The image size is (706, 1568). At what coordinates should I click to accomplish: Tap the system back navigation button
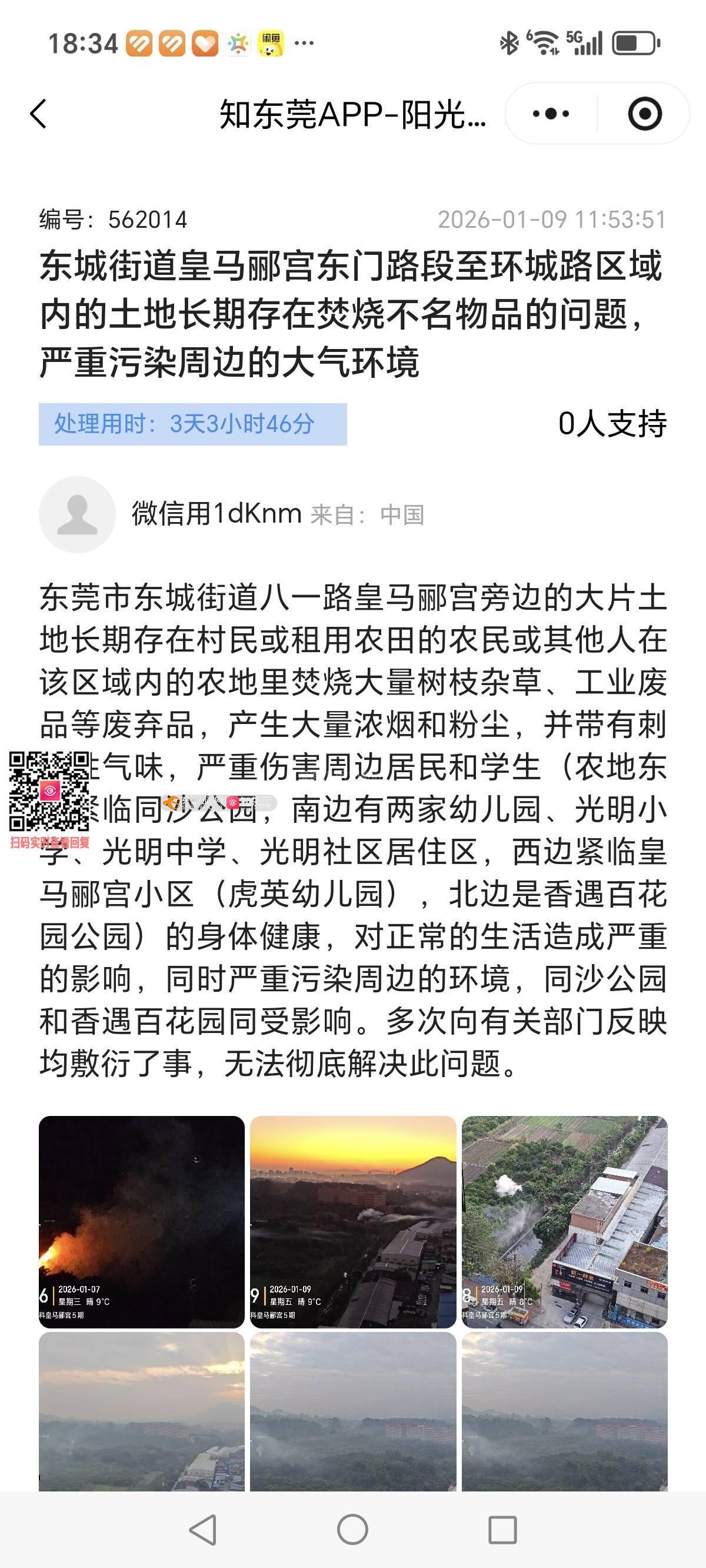click(202, 1530)
